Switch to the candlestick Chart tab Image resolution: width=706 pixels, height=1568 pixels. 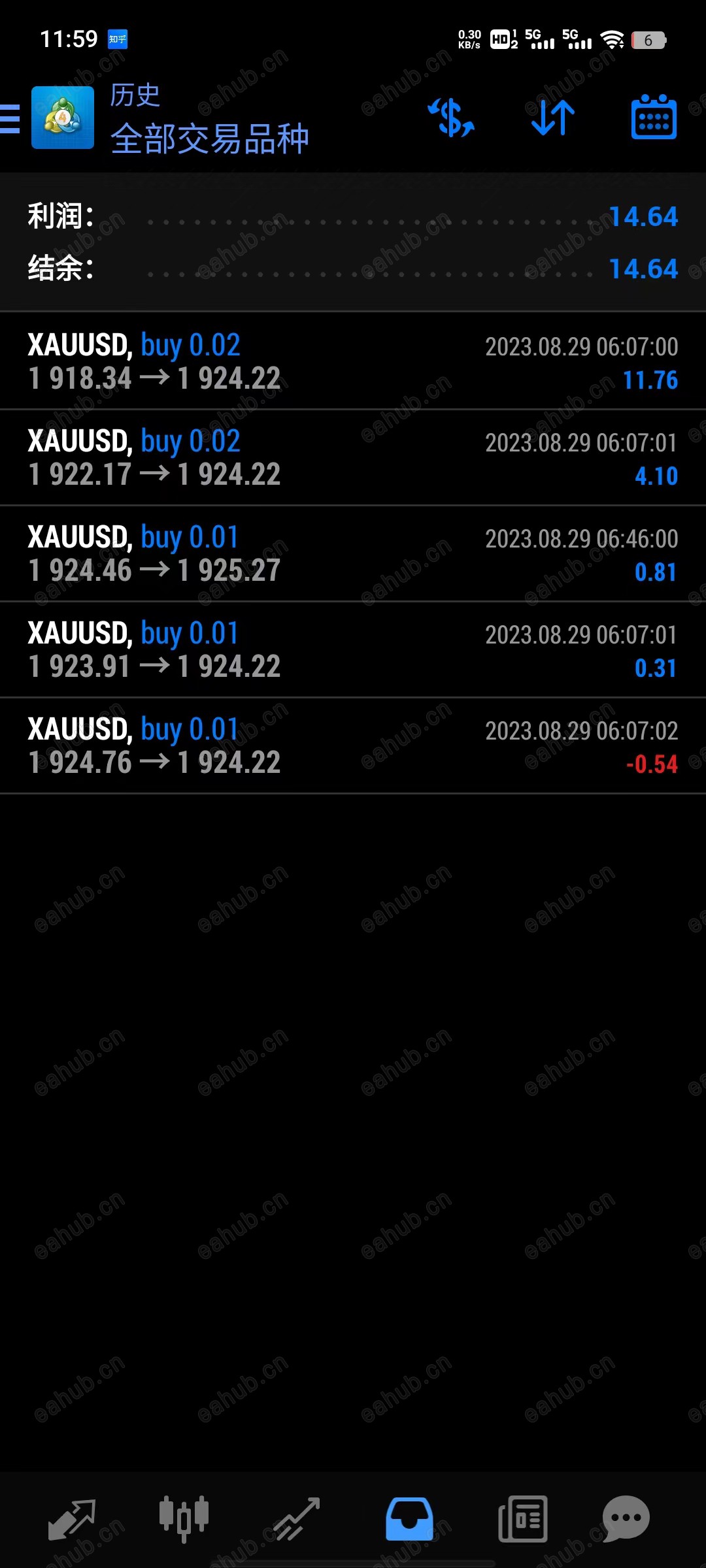[184, 1518]
